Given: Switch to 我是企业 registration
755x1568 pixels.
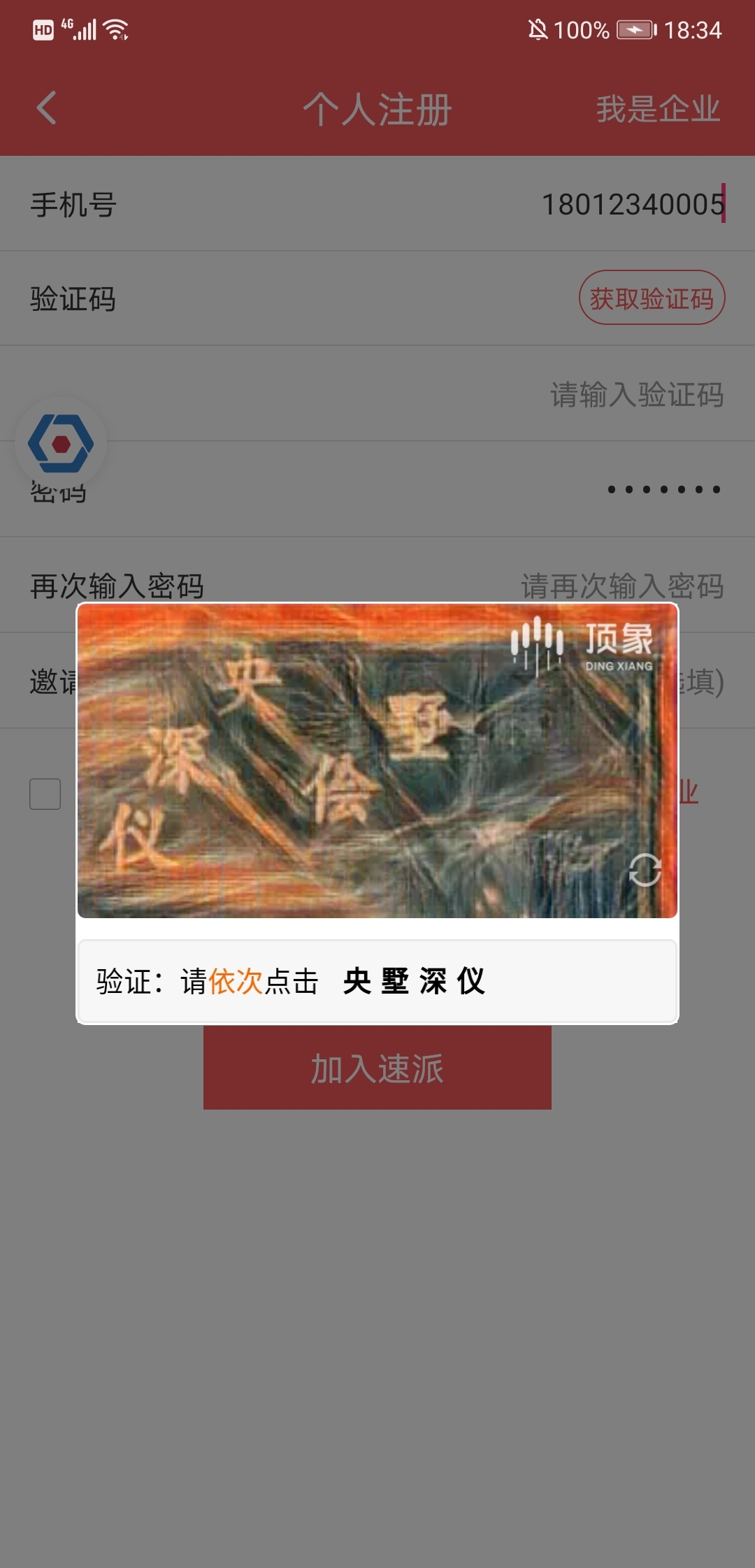Looking at the screenshot, I should tap(657, 109).
